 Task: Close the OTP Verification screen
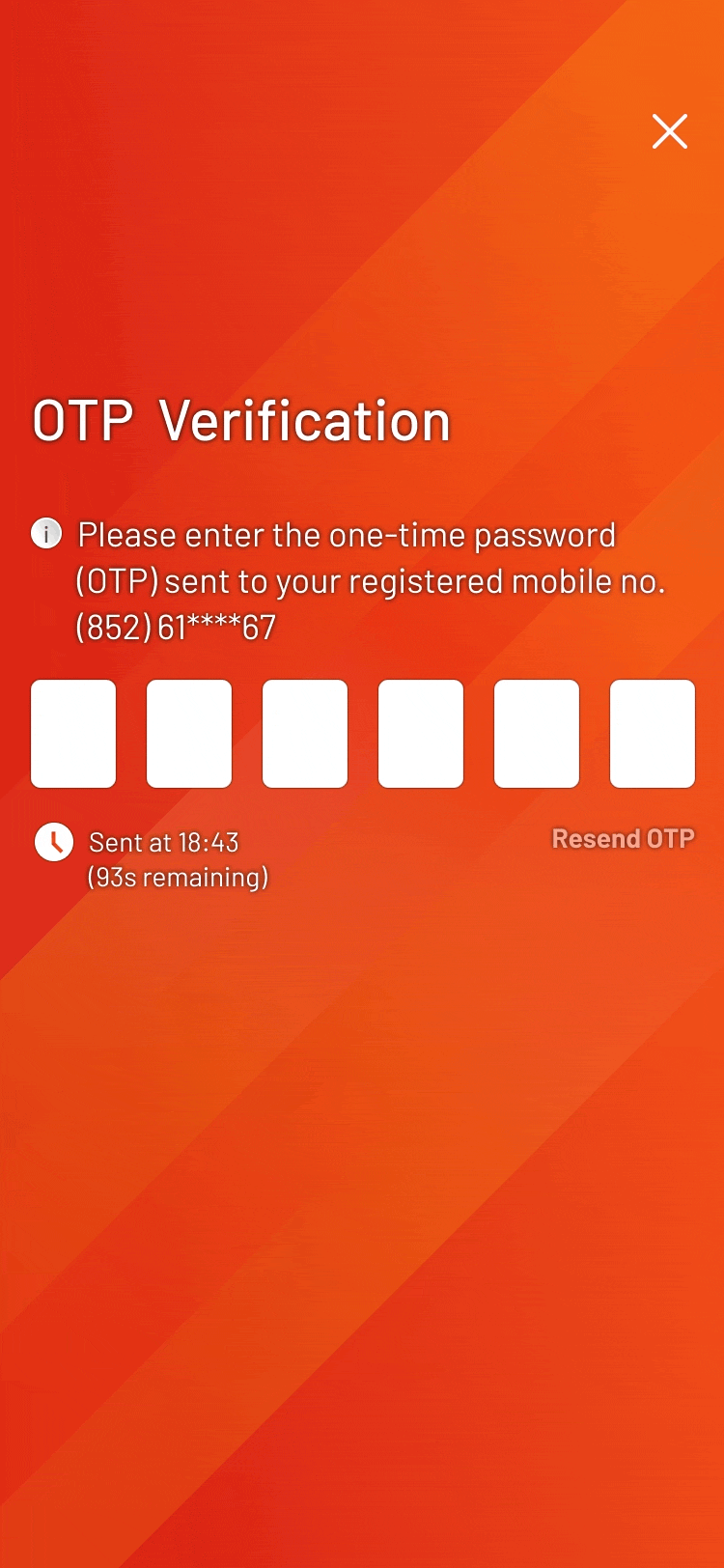point(669,131)
